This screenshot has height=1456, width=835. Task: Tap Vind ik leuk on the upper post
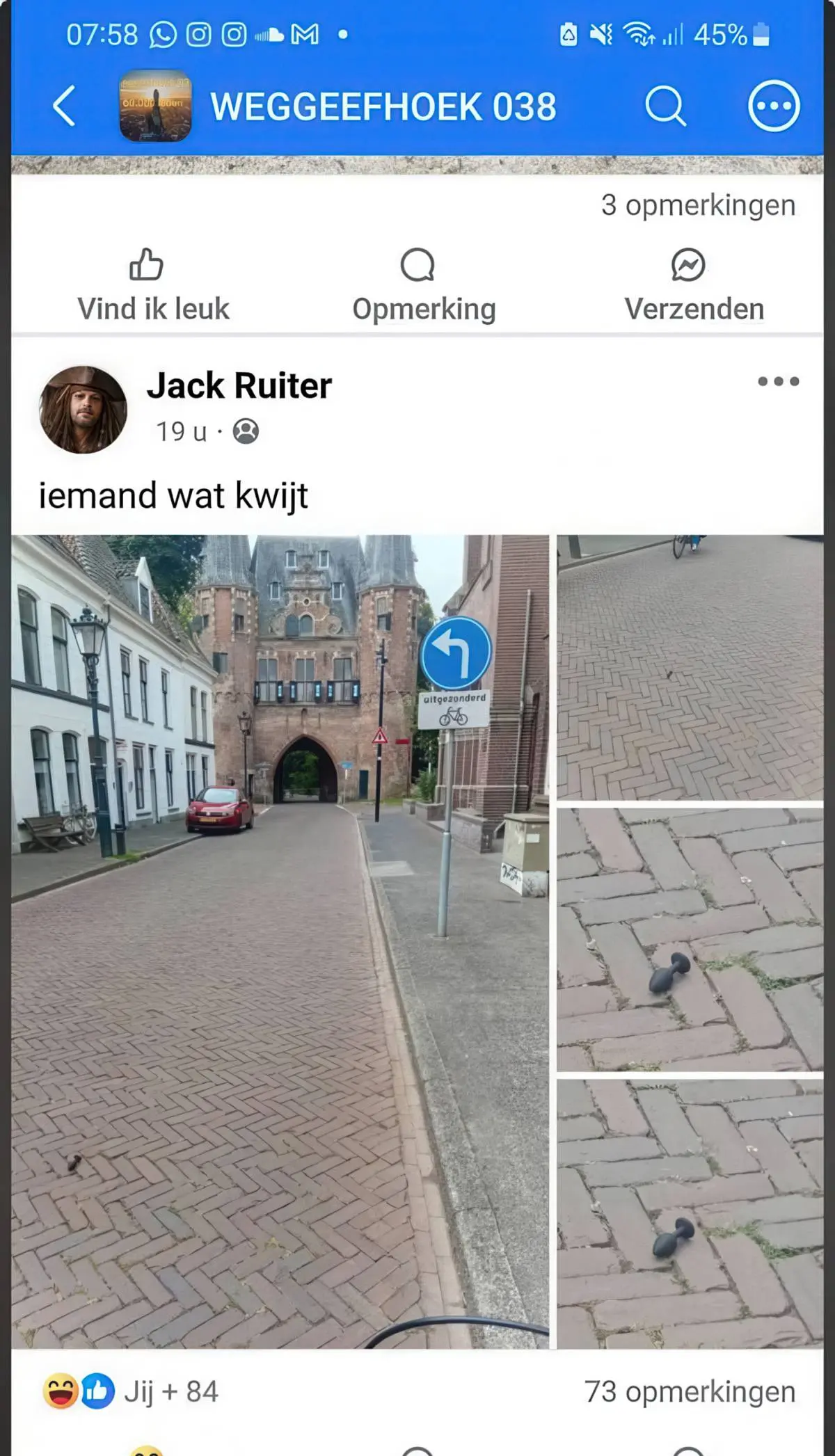[x=153, y=286]
